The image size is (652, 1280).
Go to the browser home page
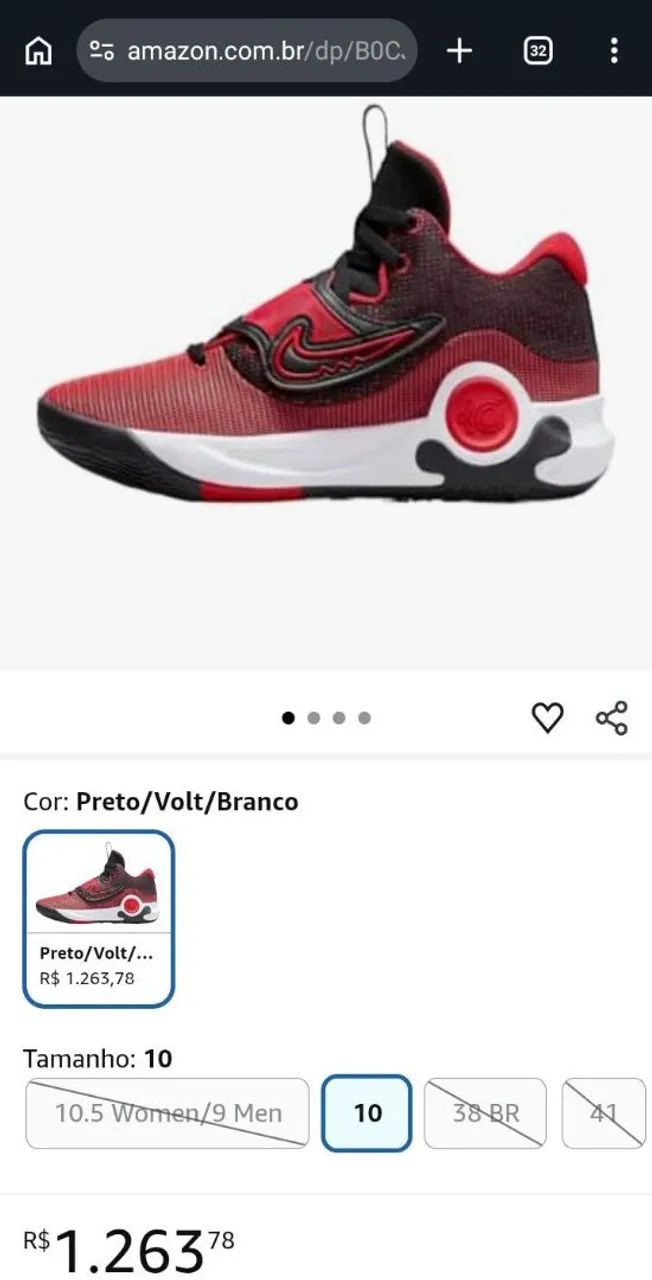pos(38,50)
